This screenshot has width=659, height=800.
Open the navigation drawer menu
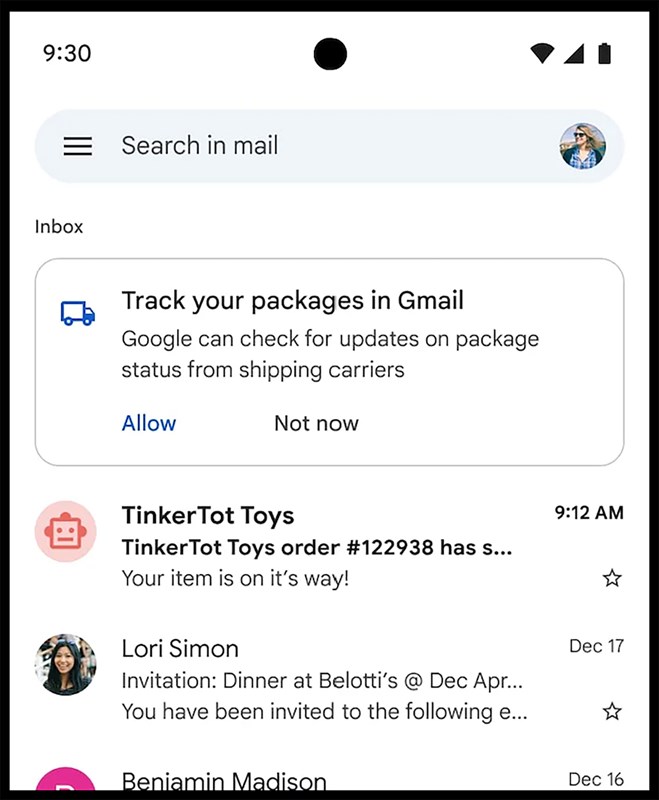pyautogui.click(x=78, y=146)
